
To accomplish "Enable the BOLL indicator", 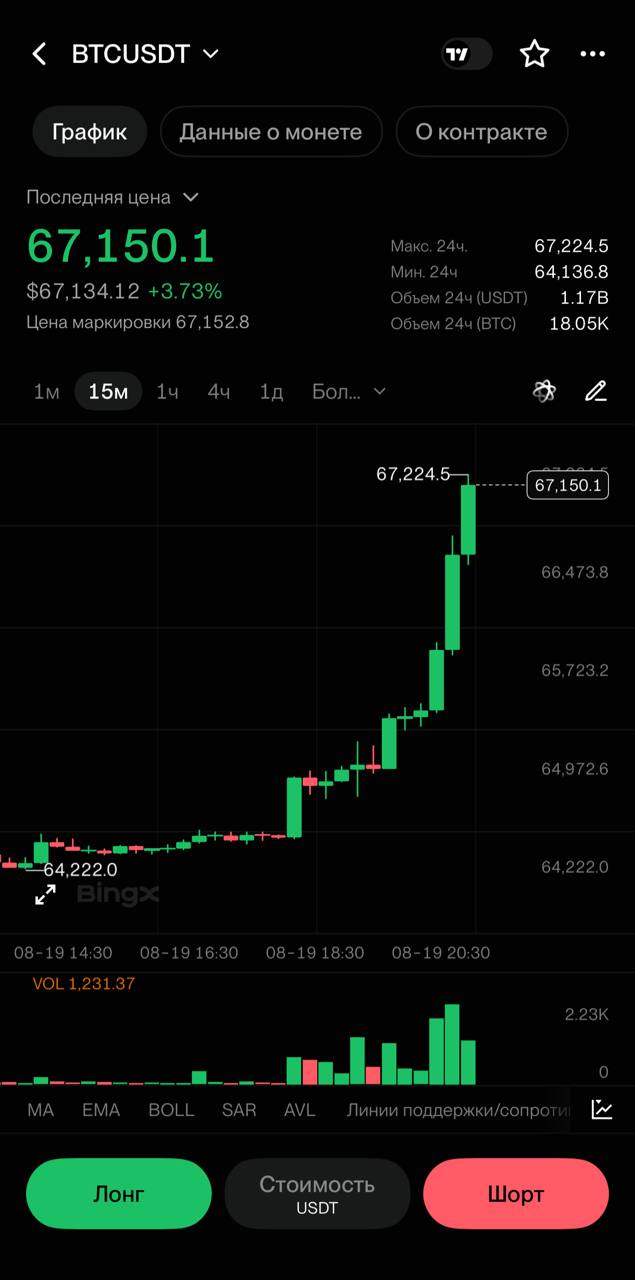I will point(171,1110).
